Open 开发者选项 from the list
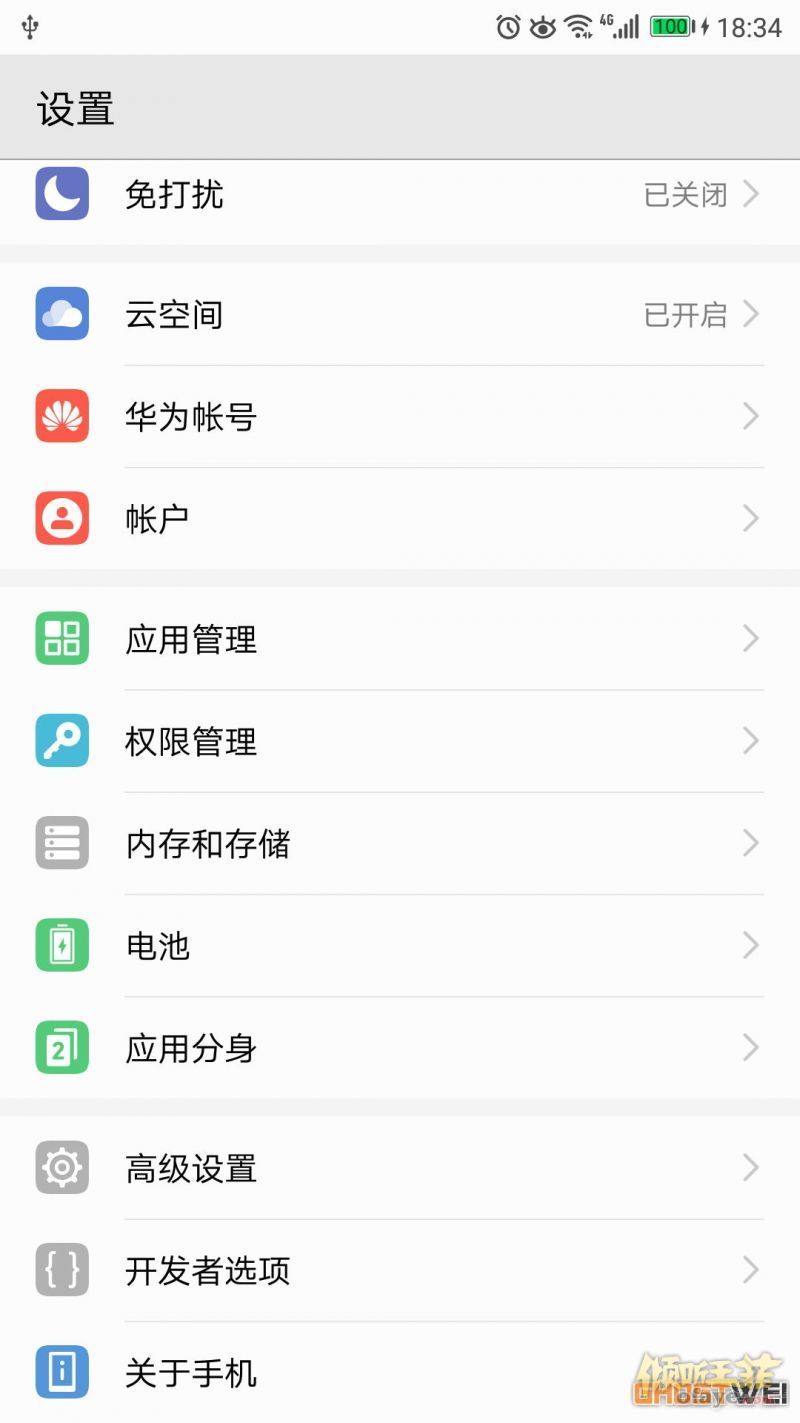800x1423 pixels. [400, 1270]
